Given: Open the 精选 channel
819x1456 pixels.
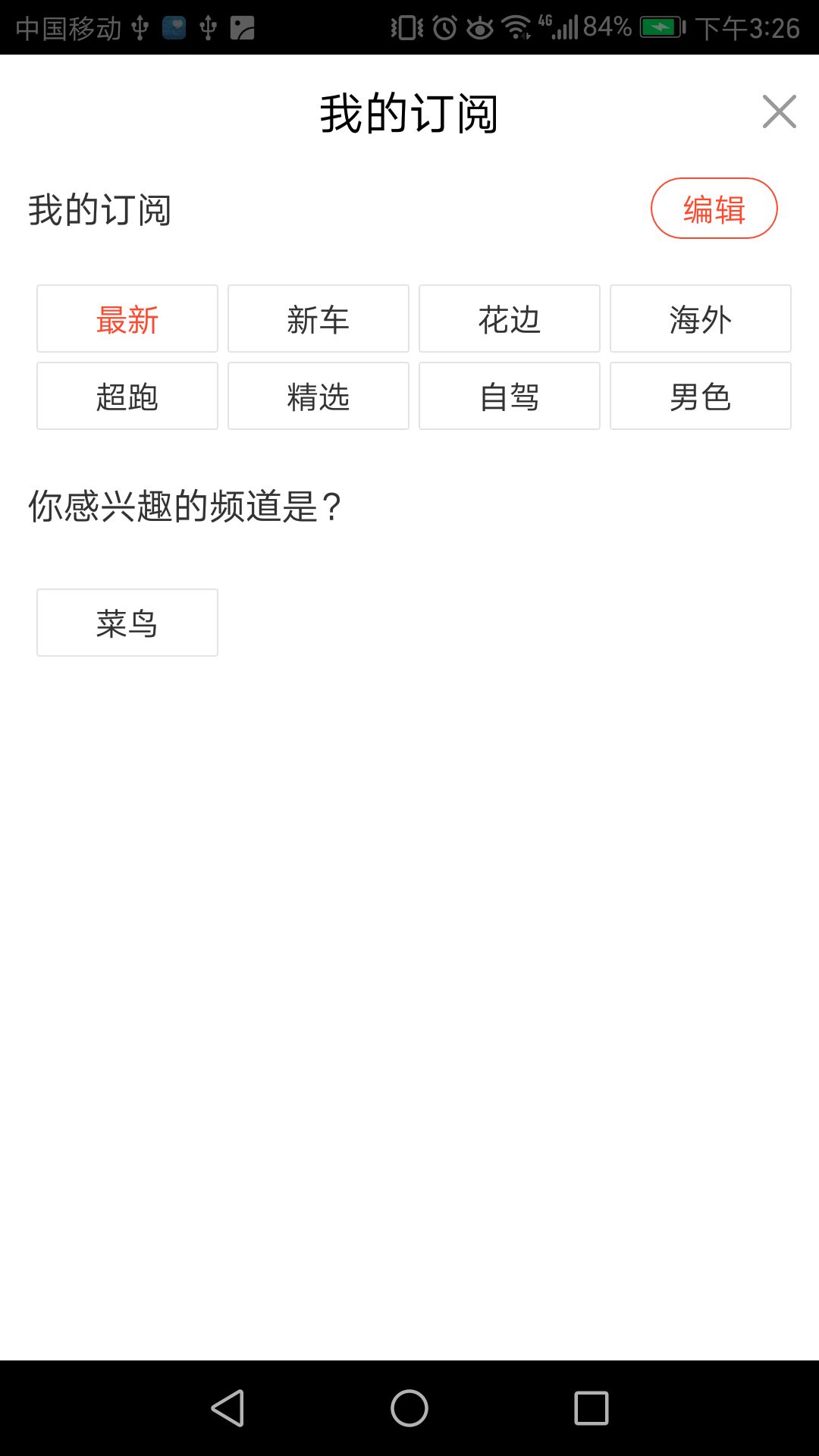Looking at the screenshot, I should coord(318,395).
